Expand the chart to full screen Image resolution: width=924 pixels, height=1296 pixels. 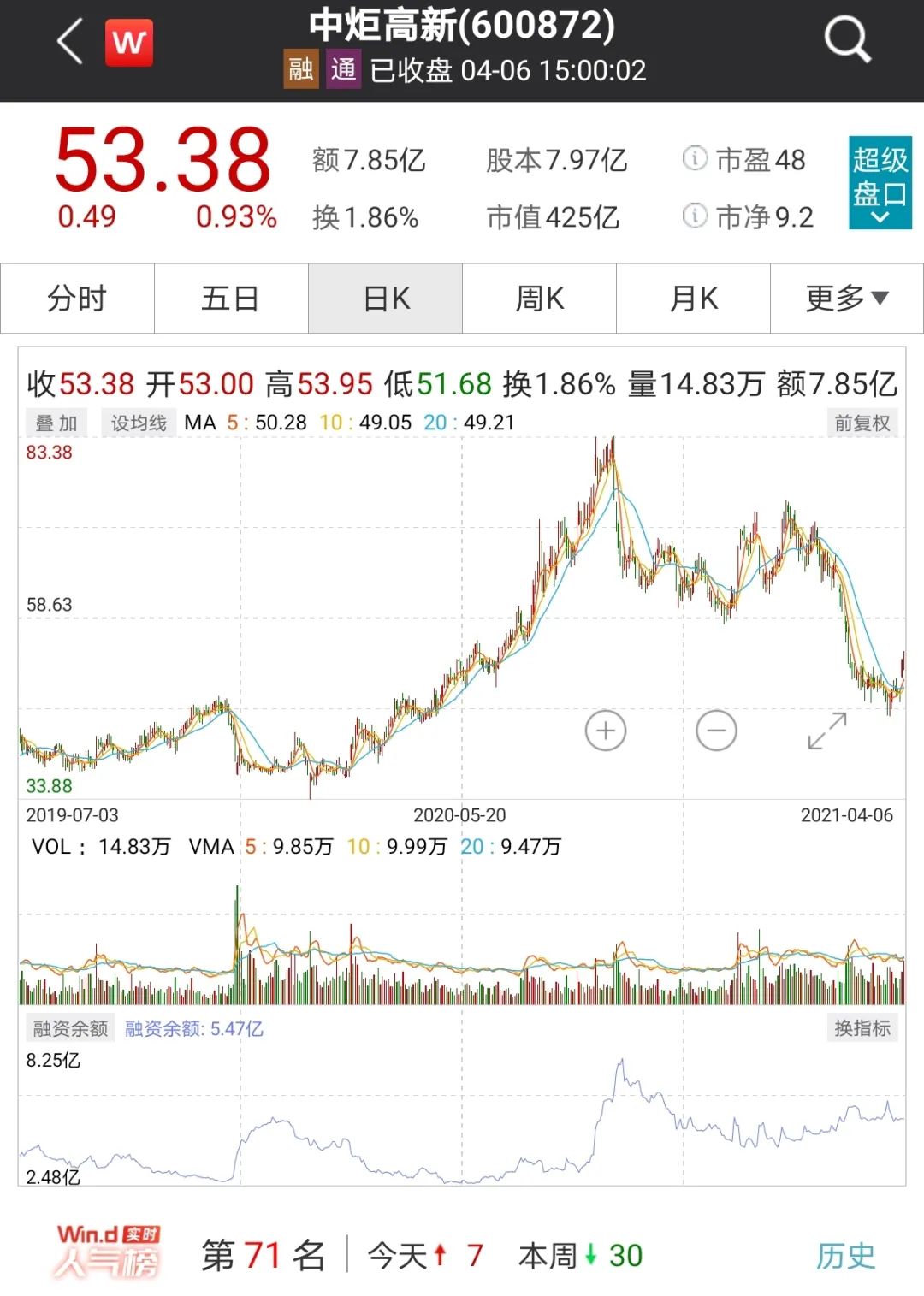click(827, 731)
